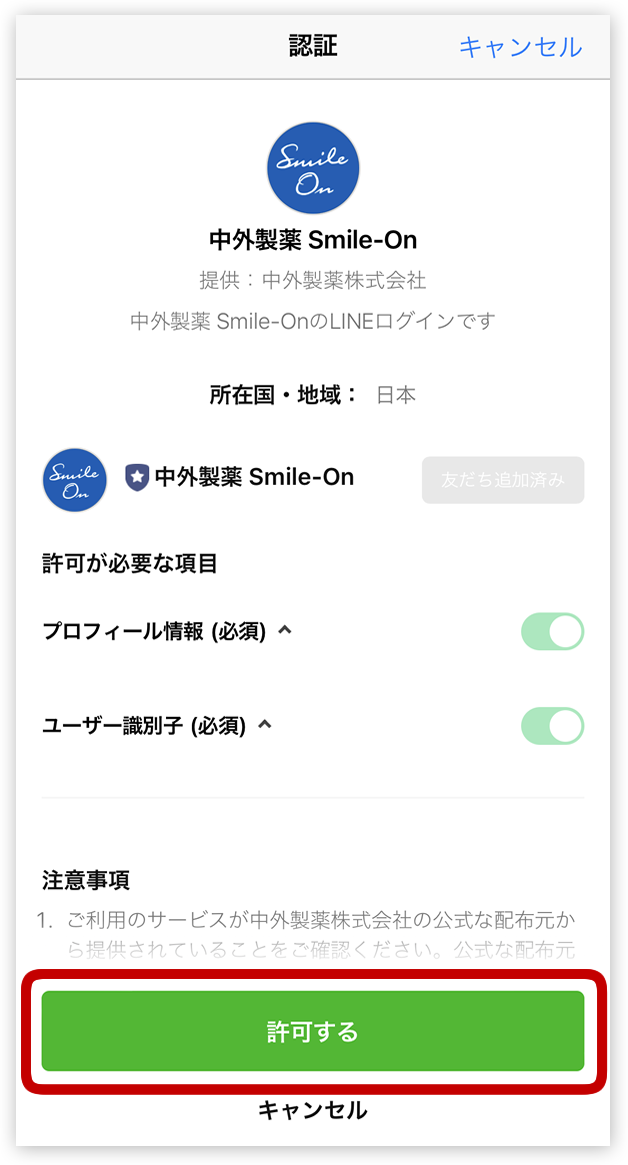Tap the 友だち追加済み button

(x=503, y=480)
